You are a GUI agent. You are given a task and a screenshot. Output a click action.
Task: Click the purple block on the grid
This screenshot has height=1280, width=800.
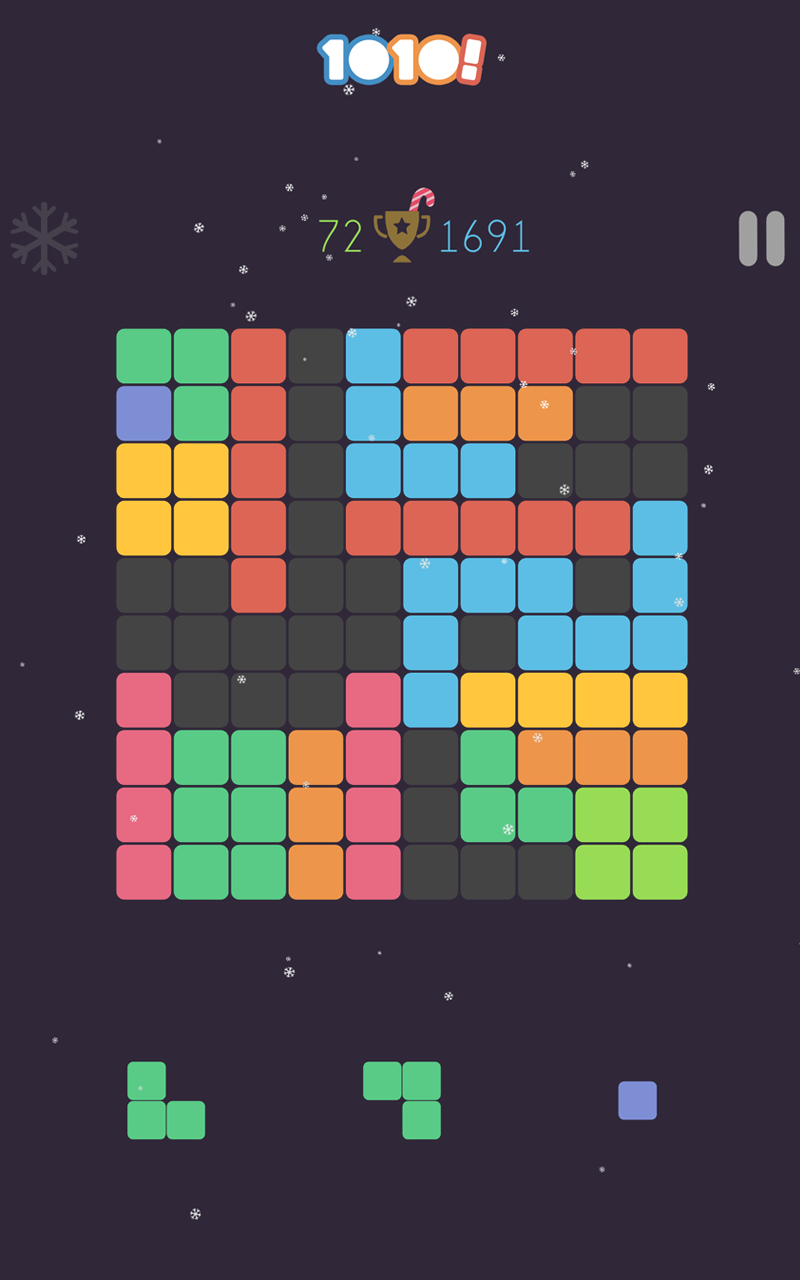click(x=143, y=413)
